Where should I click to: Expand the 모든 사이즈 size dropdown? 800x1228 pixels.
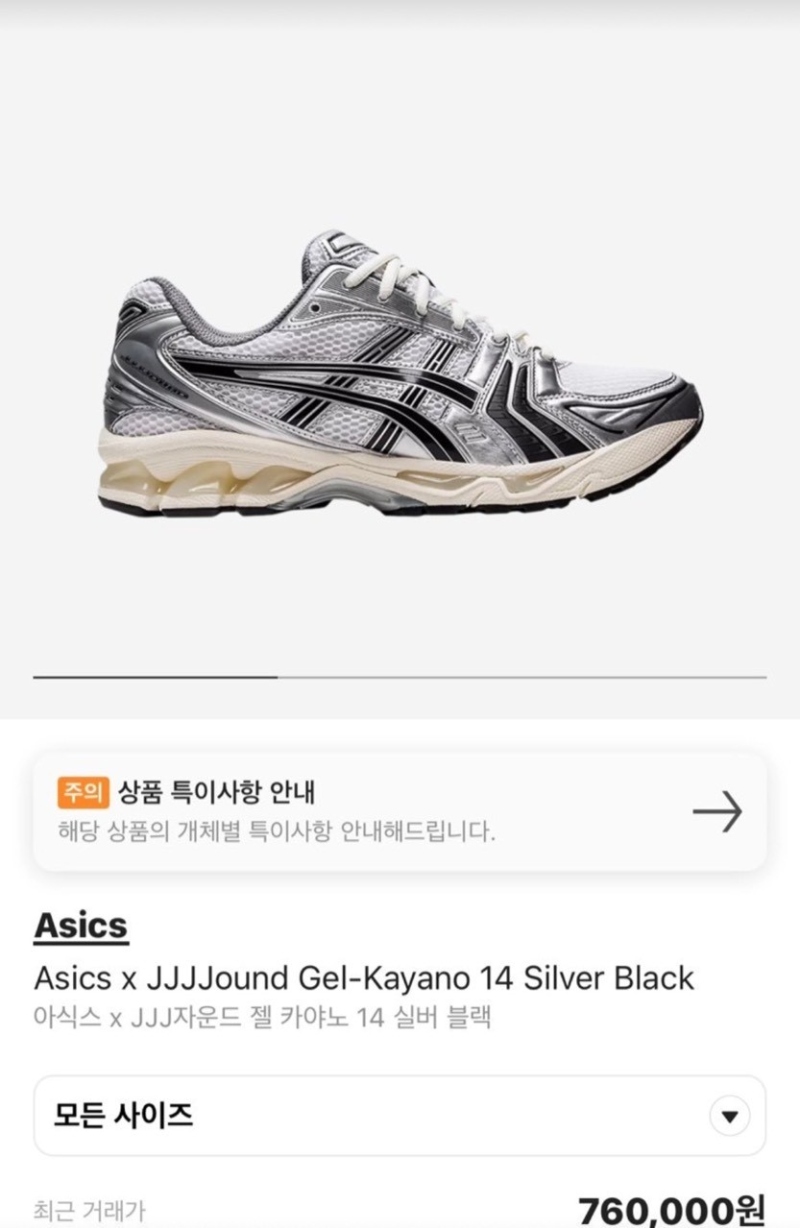point(400,1116)
